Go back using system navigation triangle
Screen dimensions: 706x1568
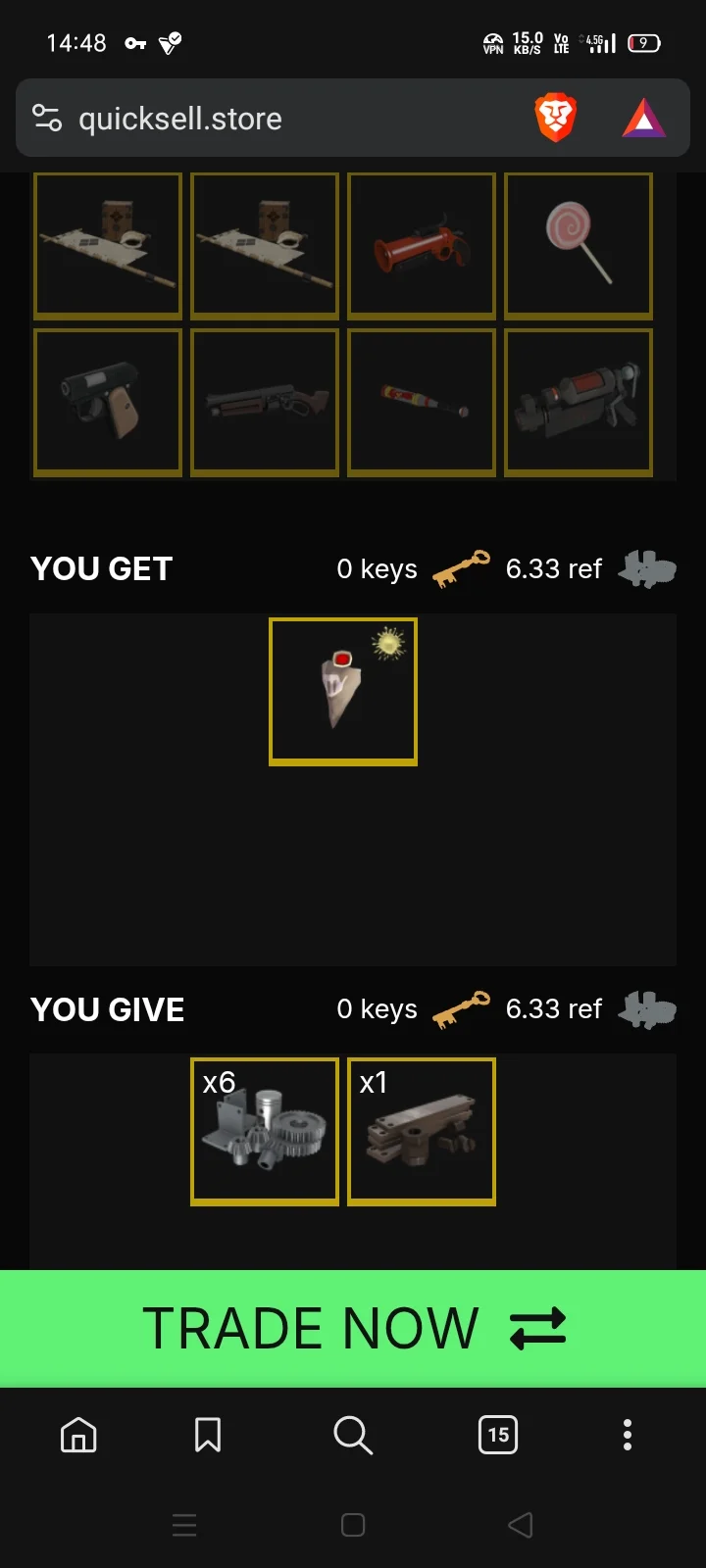521,1525
